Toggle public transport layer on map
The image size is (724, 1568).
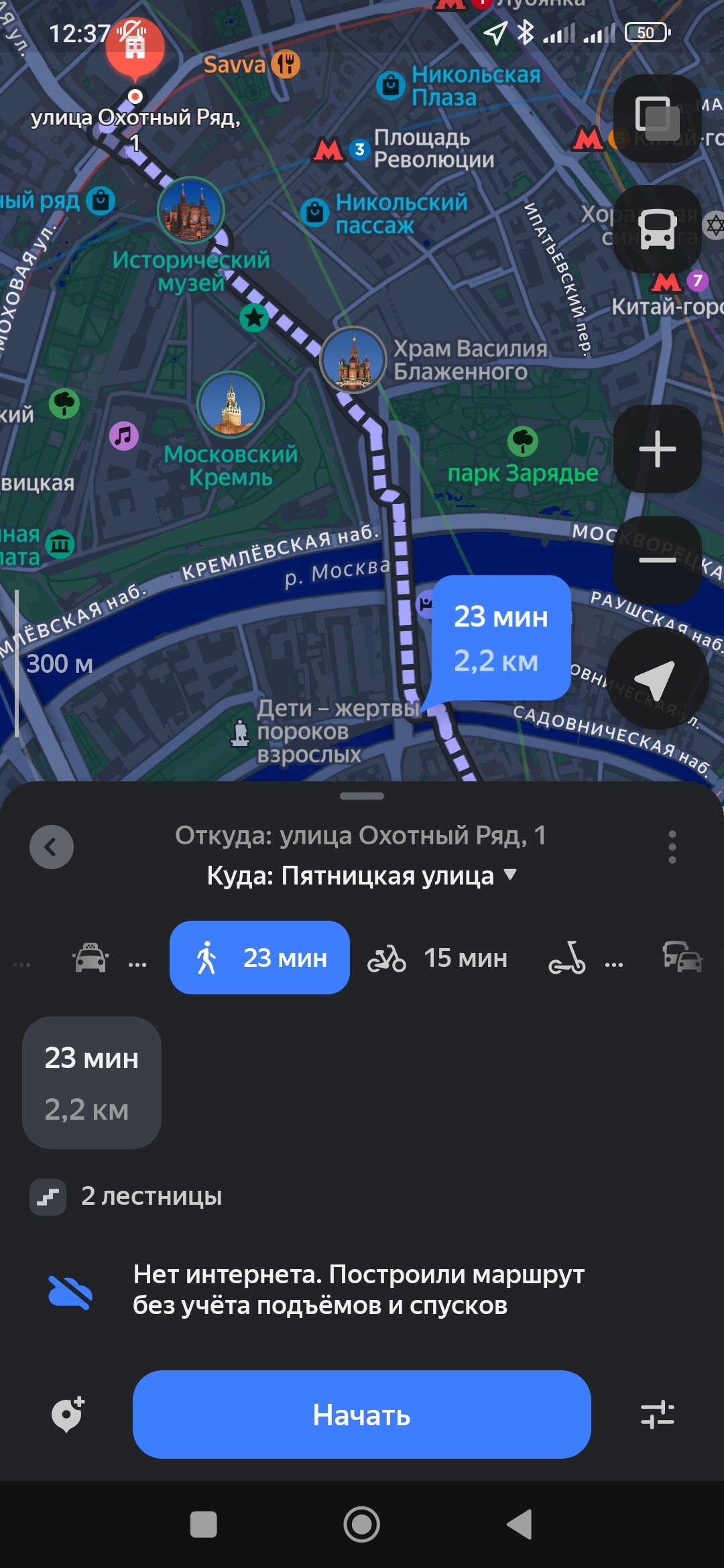(657, 229)
